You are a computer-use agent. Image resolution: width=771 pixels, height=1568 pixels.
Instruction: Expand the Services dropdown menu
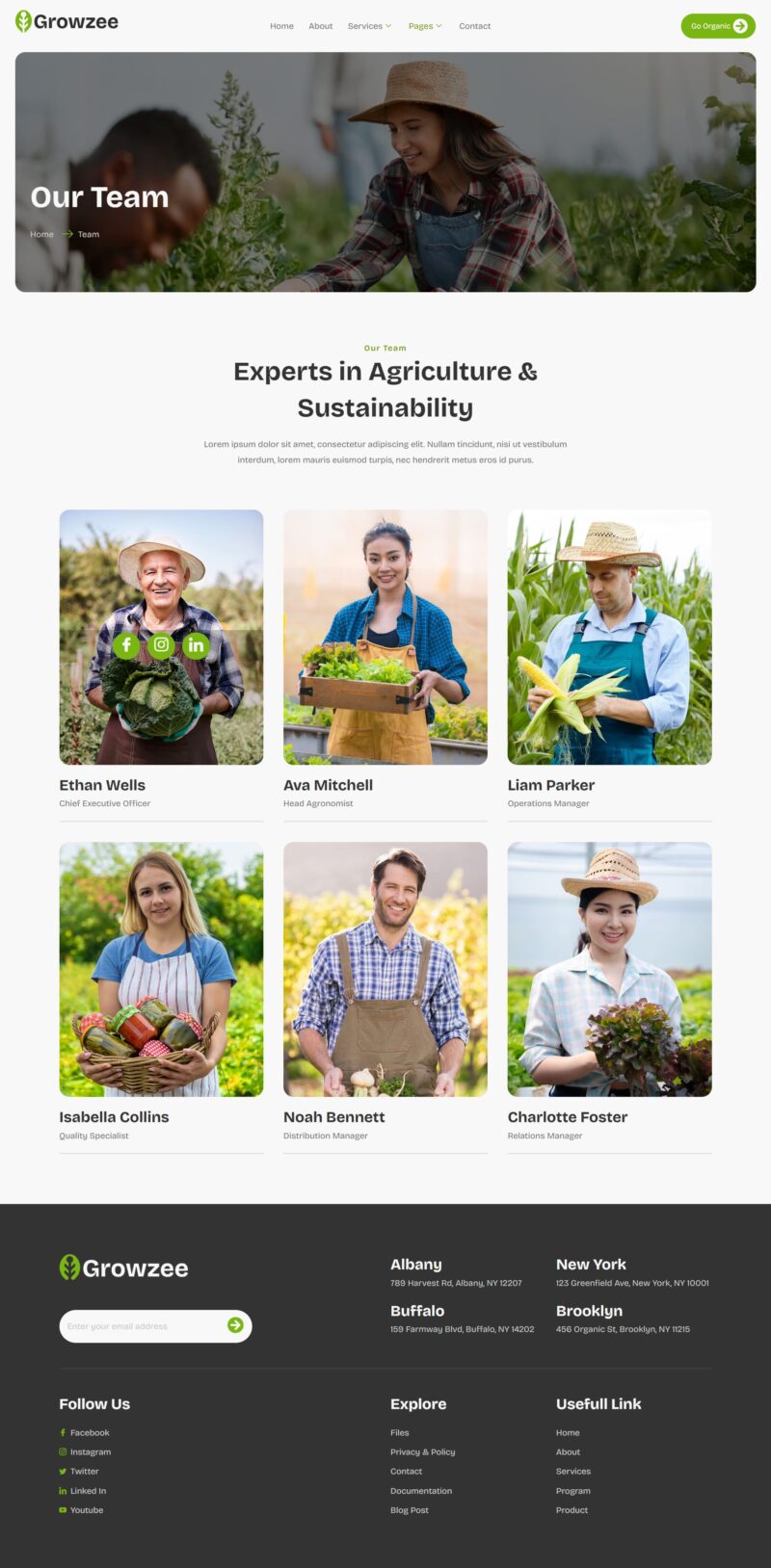369,26
